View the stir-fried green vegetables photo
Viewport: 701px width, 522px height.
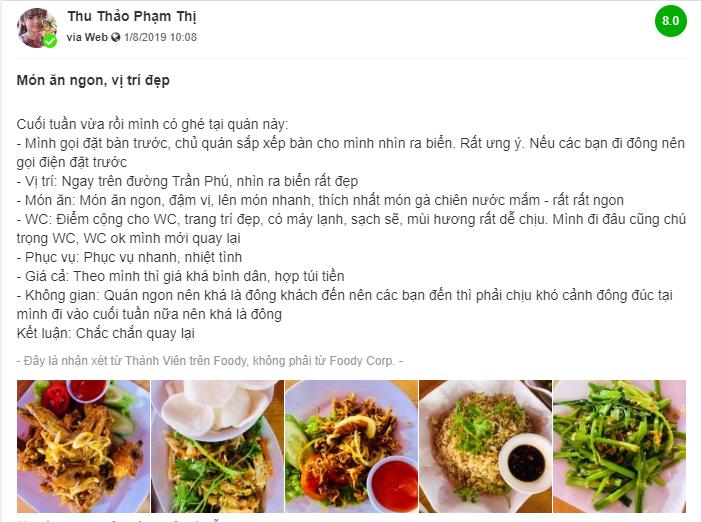[619, 446]
